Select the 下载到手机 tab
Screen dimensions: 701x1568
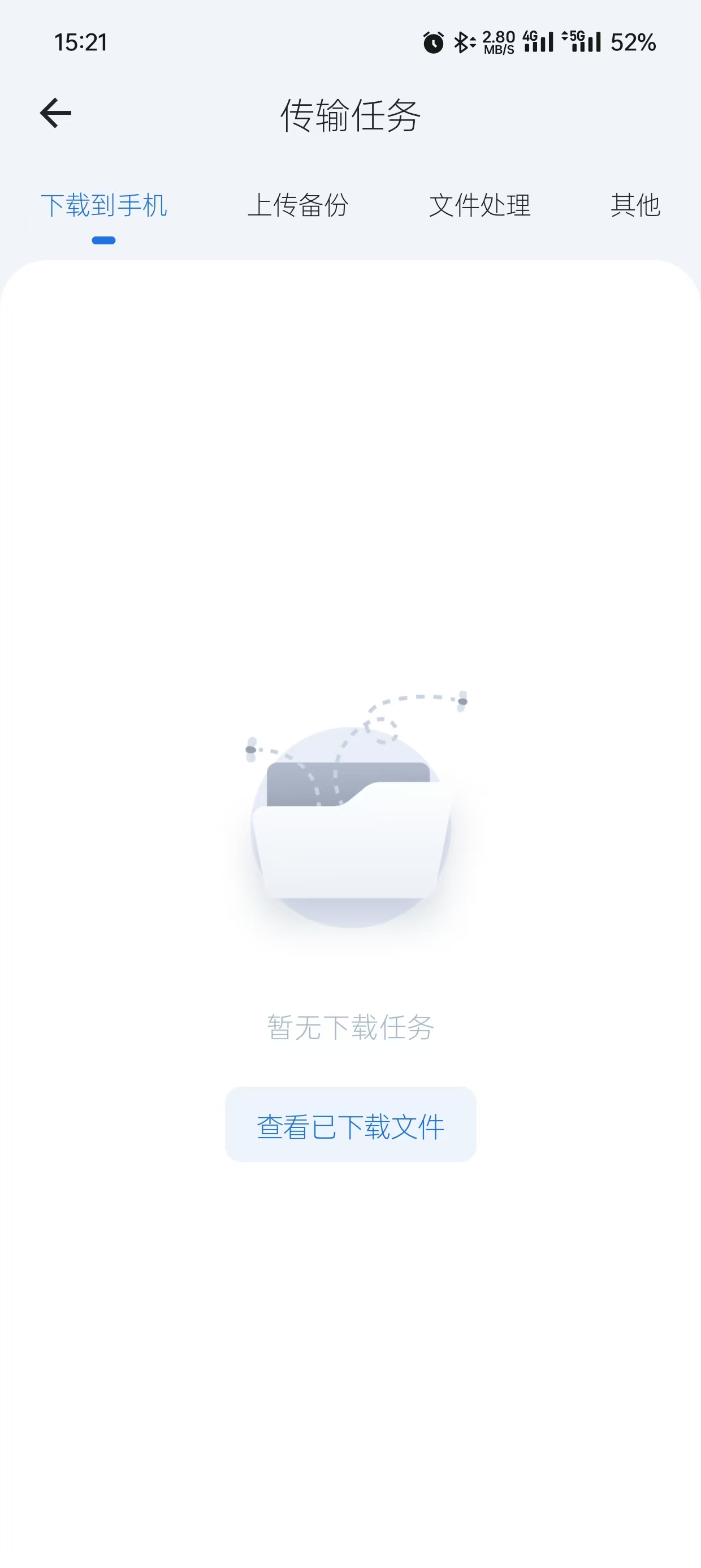[x=104, y=205]
